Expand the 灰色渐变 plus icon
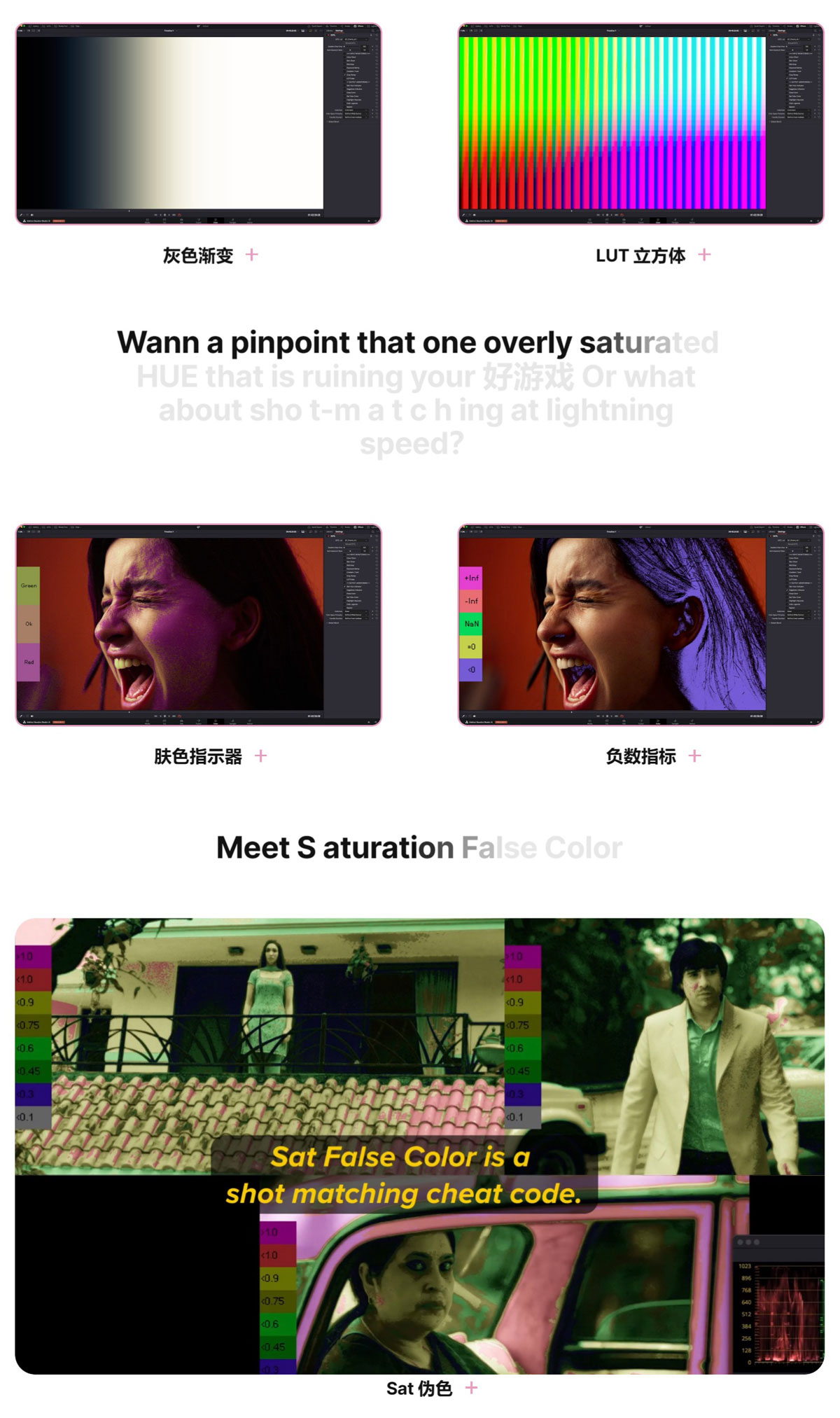Viewport: 840px width, 1418px height. click(252, 255)
